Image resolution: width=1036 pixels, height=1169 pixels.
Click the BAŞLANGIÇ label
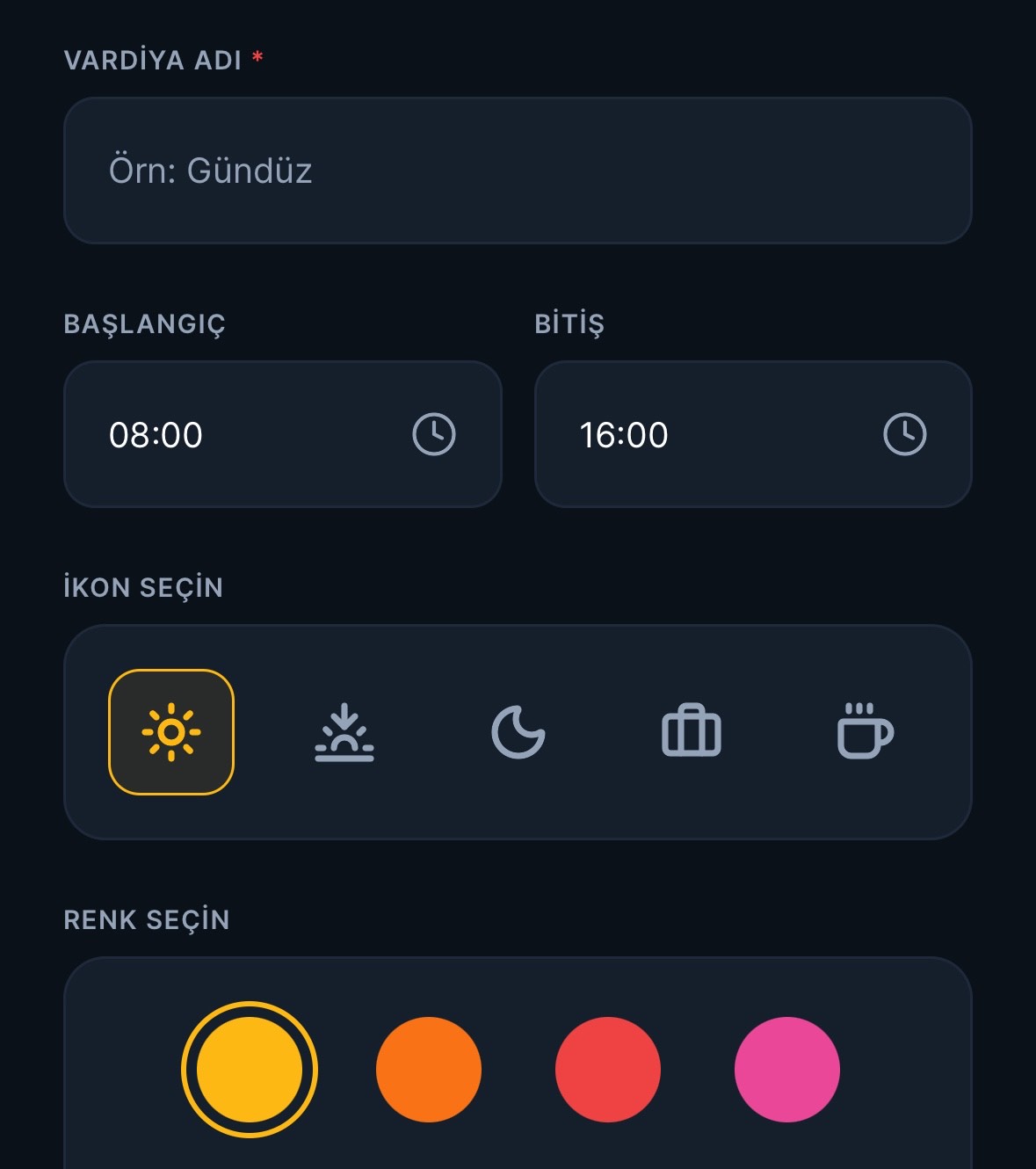coord(145,323)
